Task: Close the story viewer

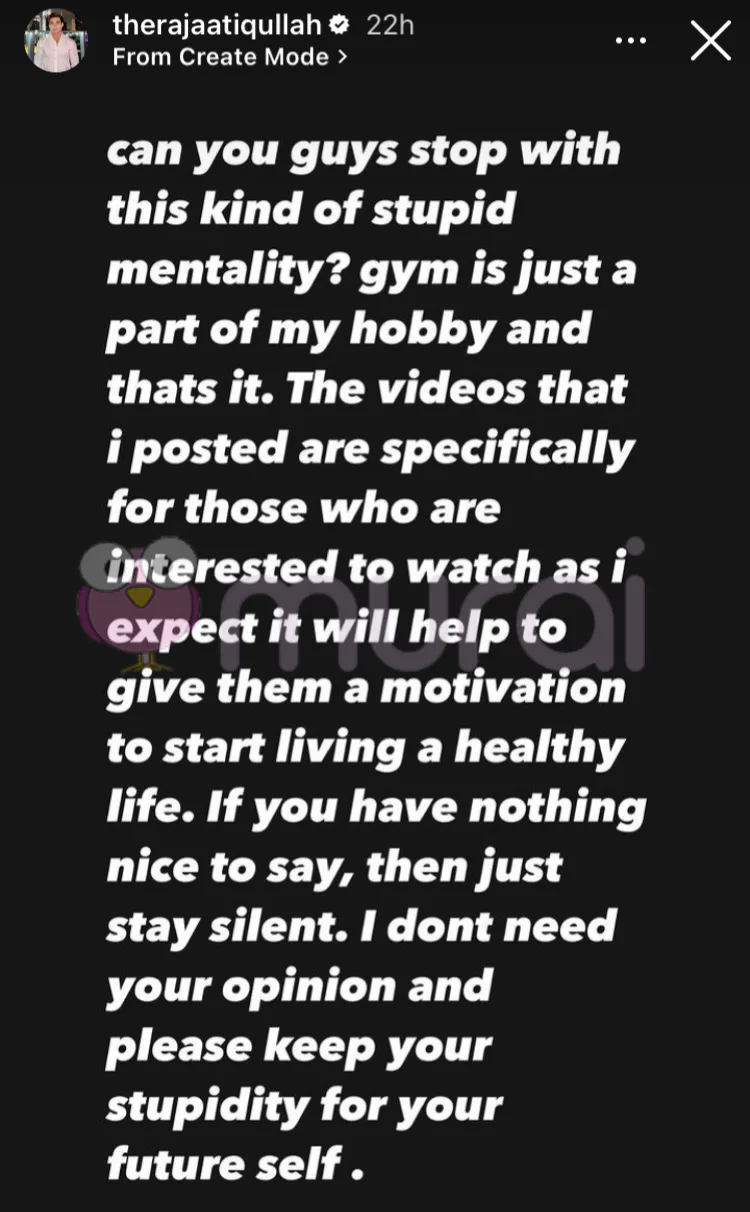Action: pos(711,41)
